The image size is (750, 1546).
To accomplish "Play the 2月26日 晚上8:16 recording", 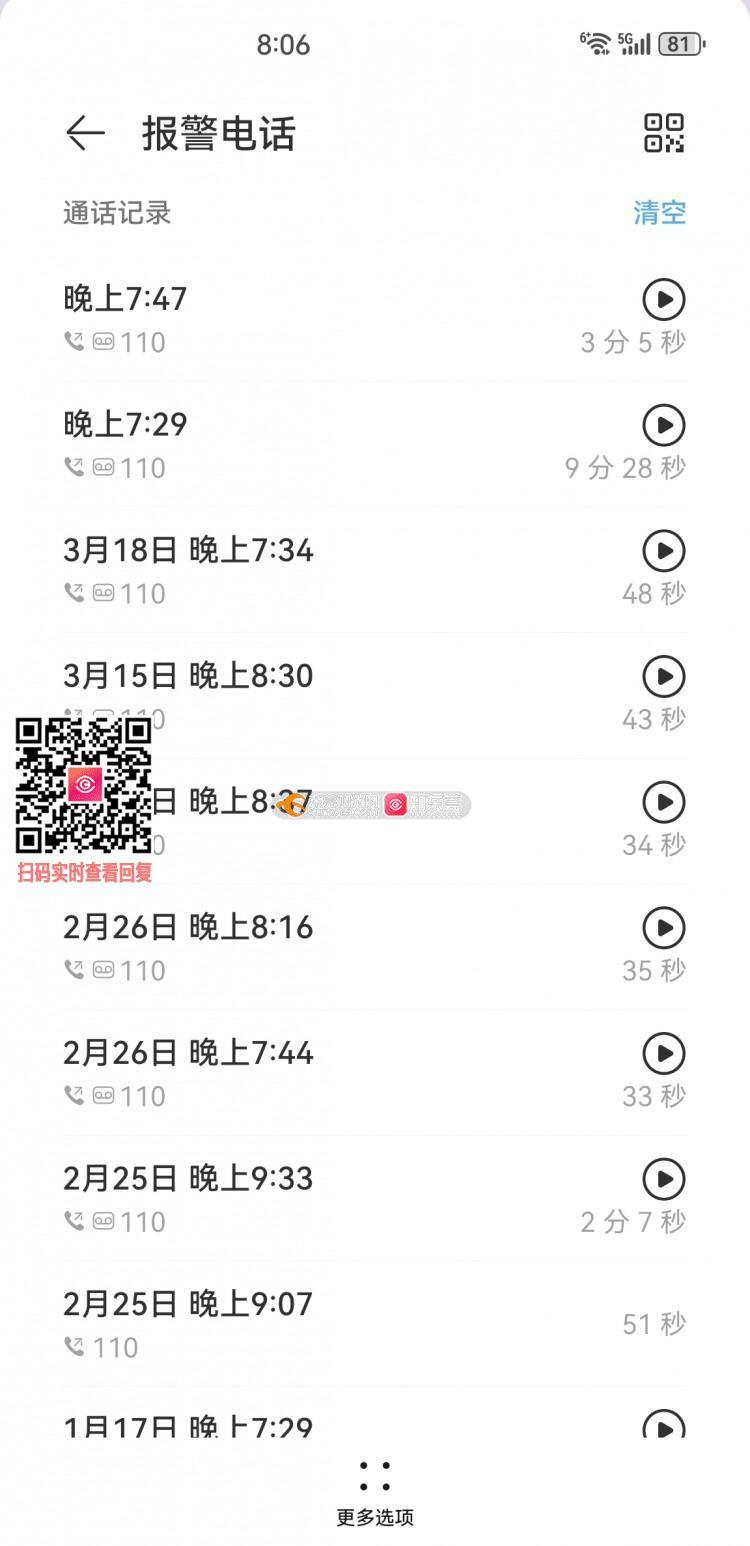I will pyautogui.click(x=663, y=928).
